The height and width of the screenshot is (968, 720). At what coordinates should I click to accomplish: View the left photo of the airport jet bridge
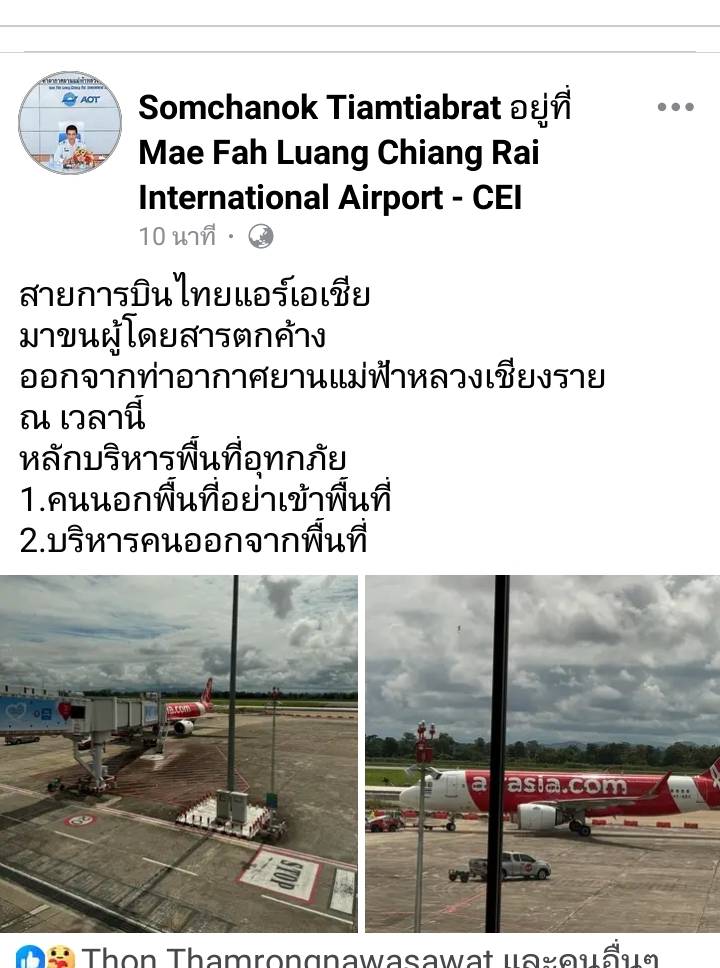click(178, 752)
